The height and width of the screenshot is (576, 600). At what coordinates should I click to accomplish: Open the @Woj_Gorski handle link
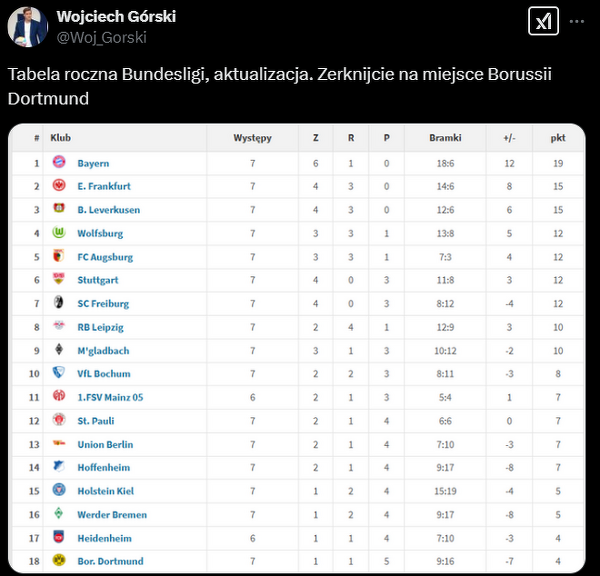click(x=101, y=38)
